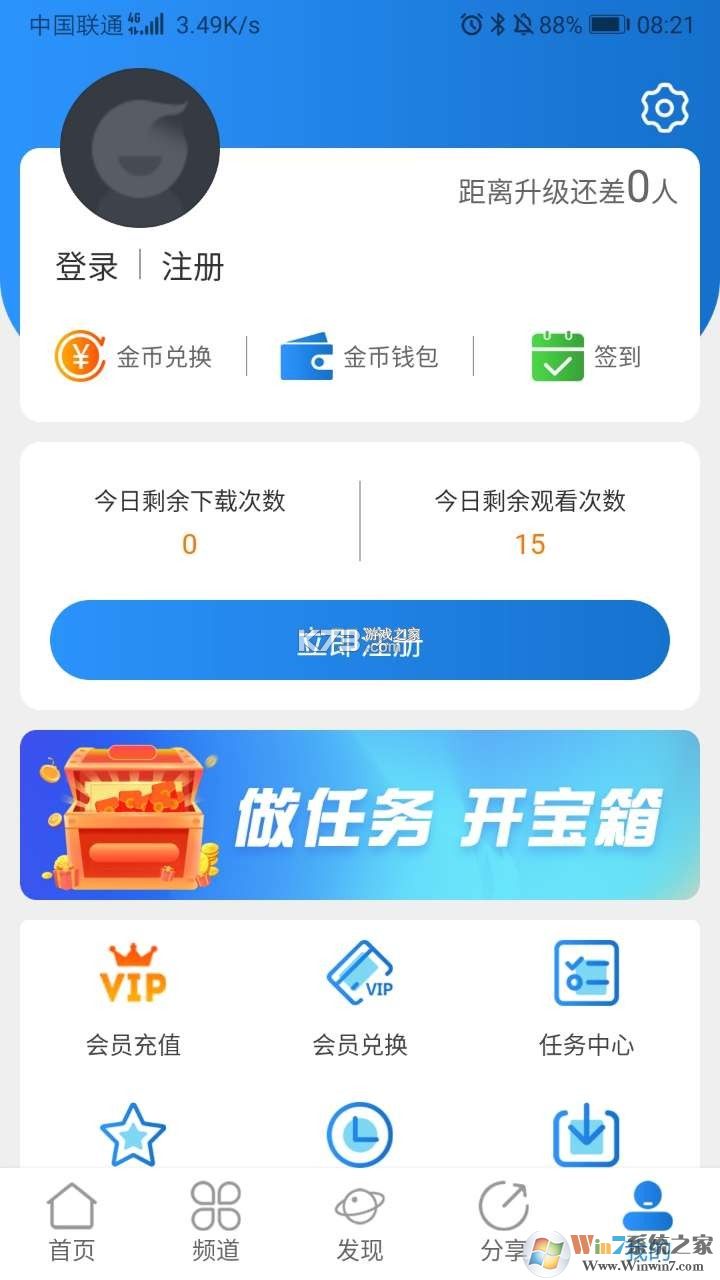Tap the 登录 login link

click(x=85, y=266)
